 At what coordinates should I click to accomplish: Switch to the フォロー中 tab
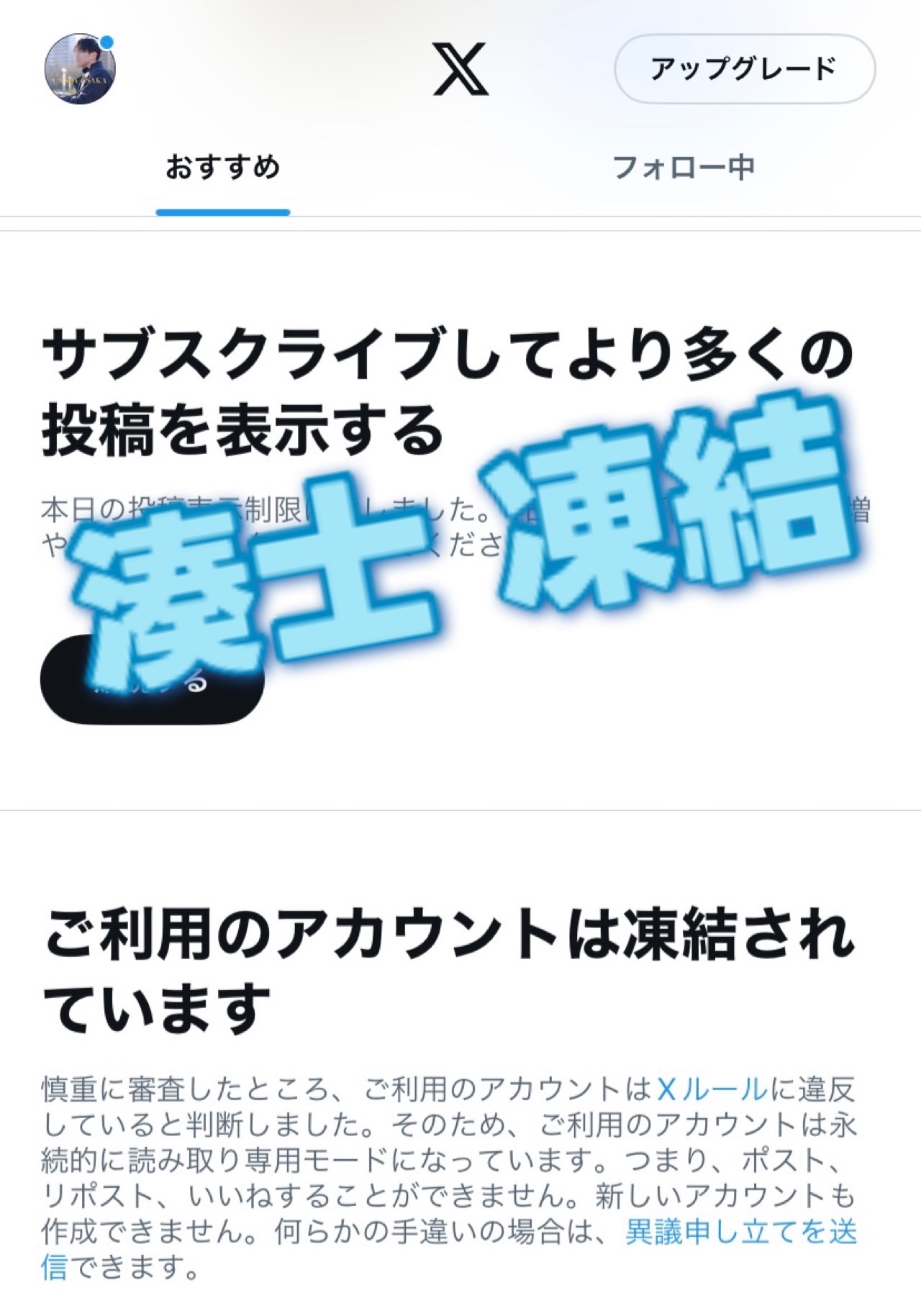tap(683, 168)
